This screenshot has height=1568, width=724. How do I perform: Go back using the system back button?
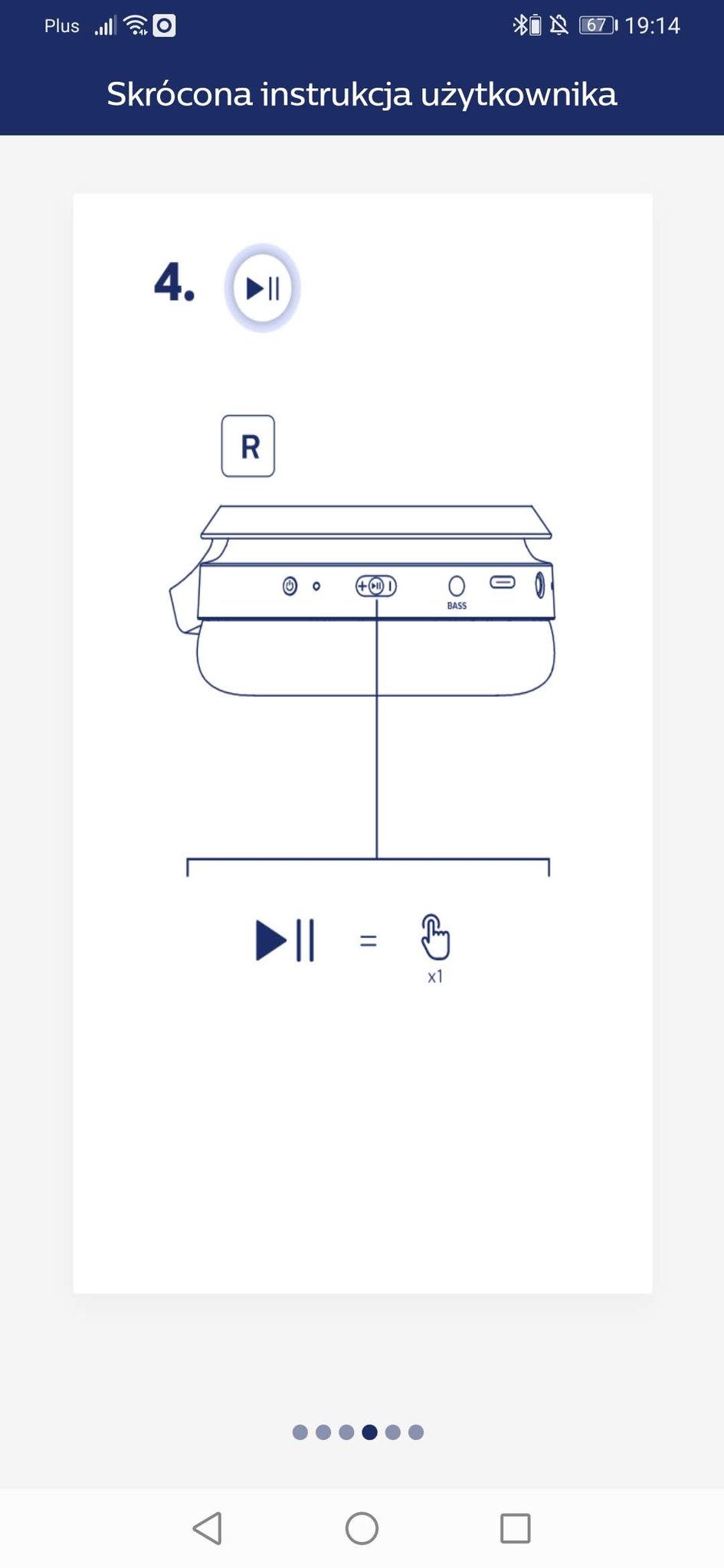(208, 1528)
